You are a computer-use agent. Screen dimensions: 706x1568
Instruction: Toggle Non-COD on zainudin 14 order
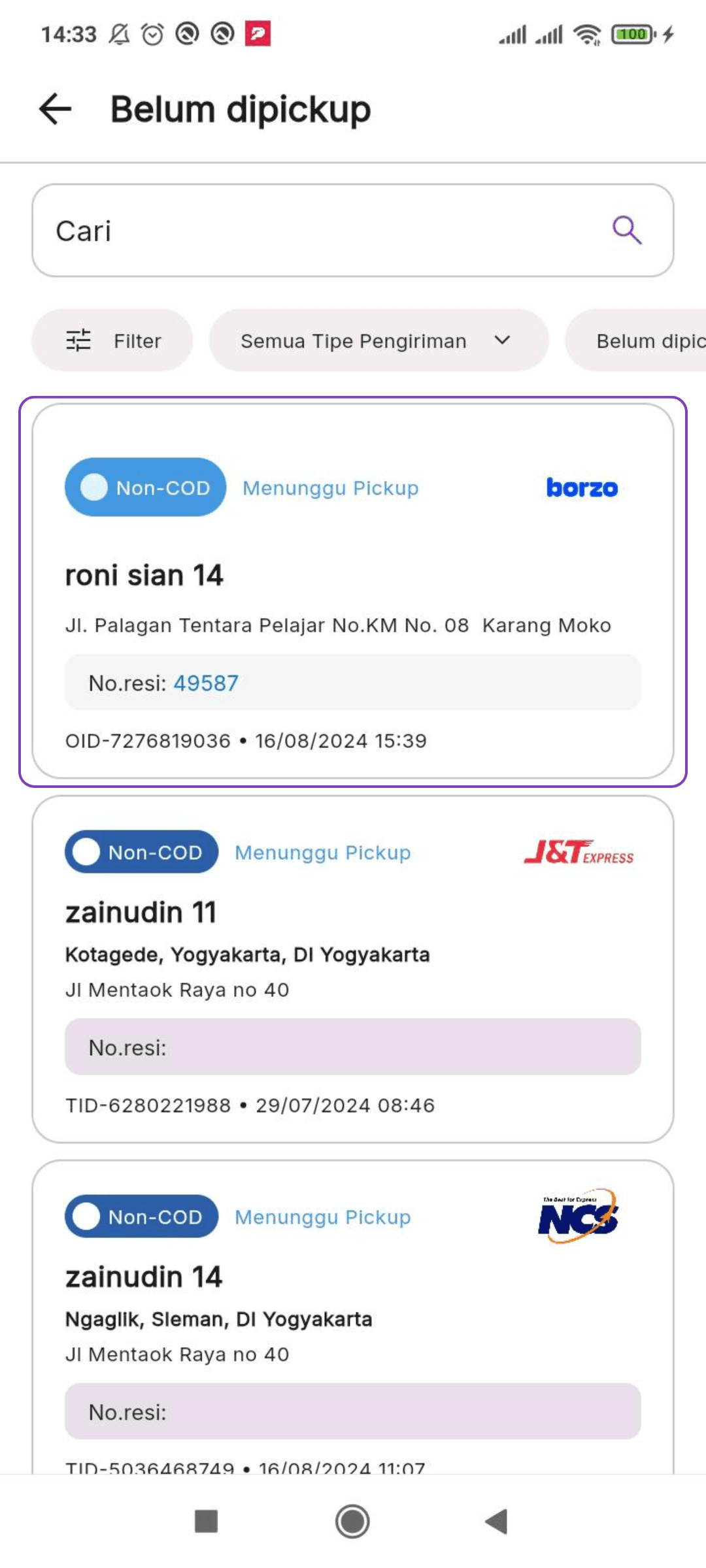(x=141, y=1217)
